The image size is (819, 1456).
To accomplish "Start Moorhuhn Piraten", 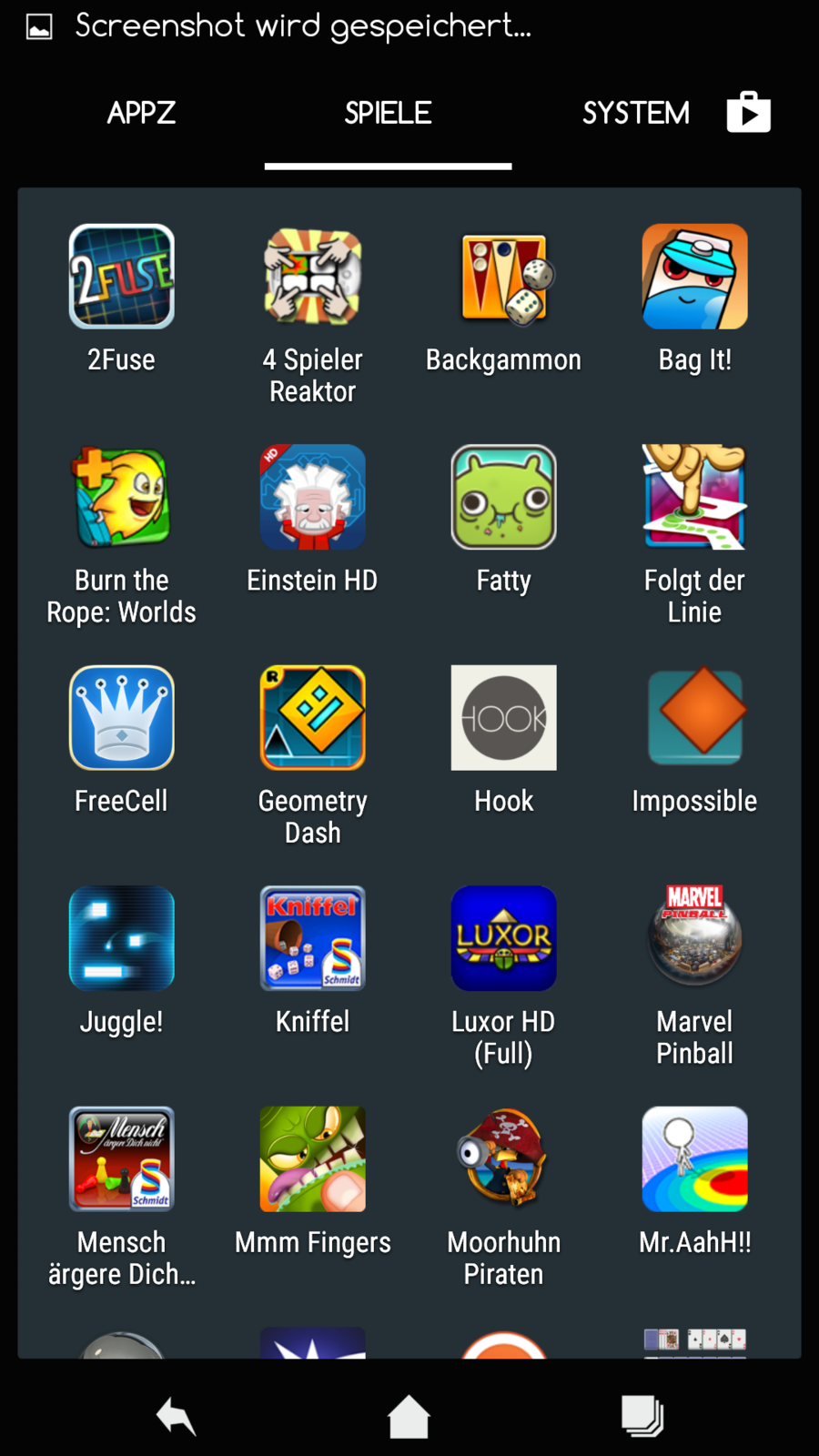I will (x=503, y=1159).
